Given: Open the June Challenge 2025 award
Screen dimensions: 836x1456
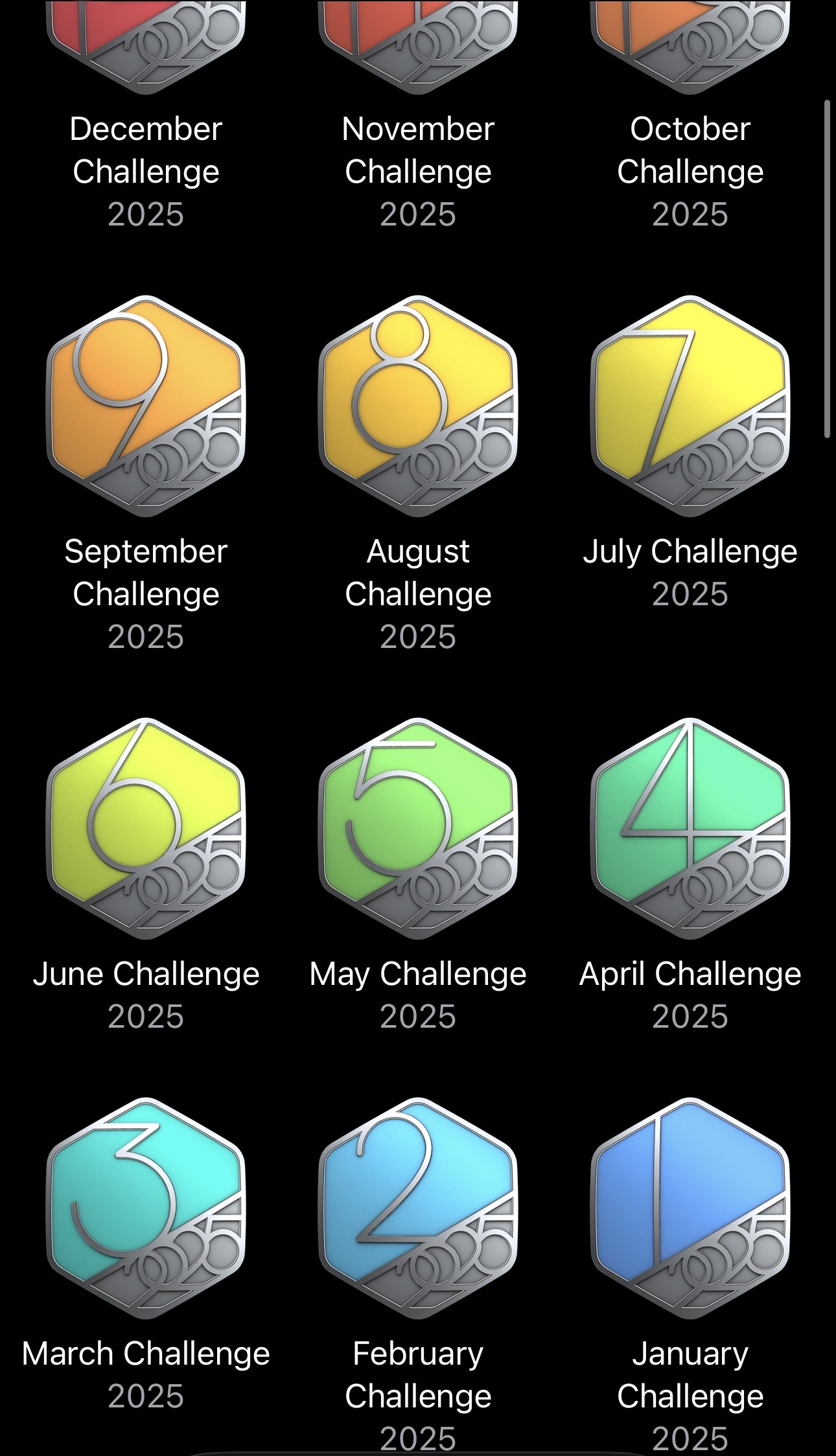Looking at the screenshot, I should pyautogui.click(x=146, y=829).
